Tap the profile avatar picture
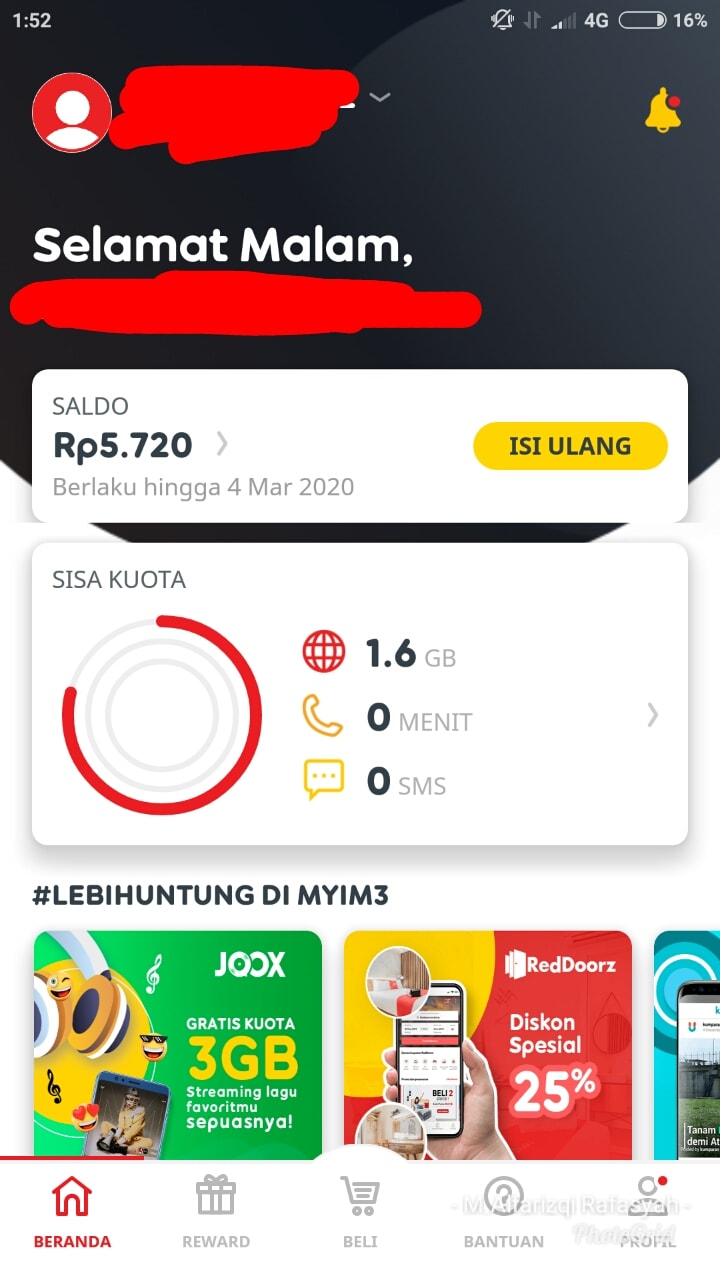Viewport: 720px width, 1280px height. point(72,112)
